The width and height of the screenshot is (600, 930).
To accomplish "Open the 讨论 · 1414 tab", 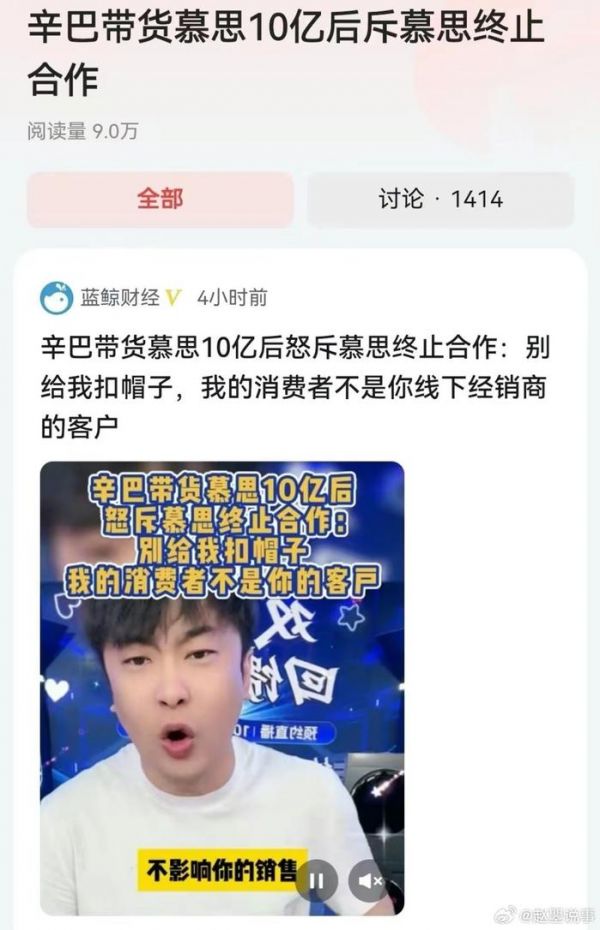I will (x=440, y=199).
